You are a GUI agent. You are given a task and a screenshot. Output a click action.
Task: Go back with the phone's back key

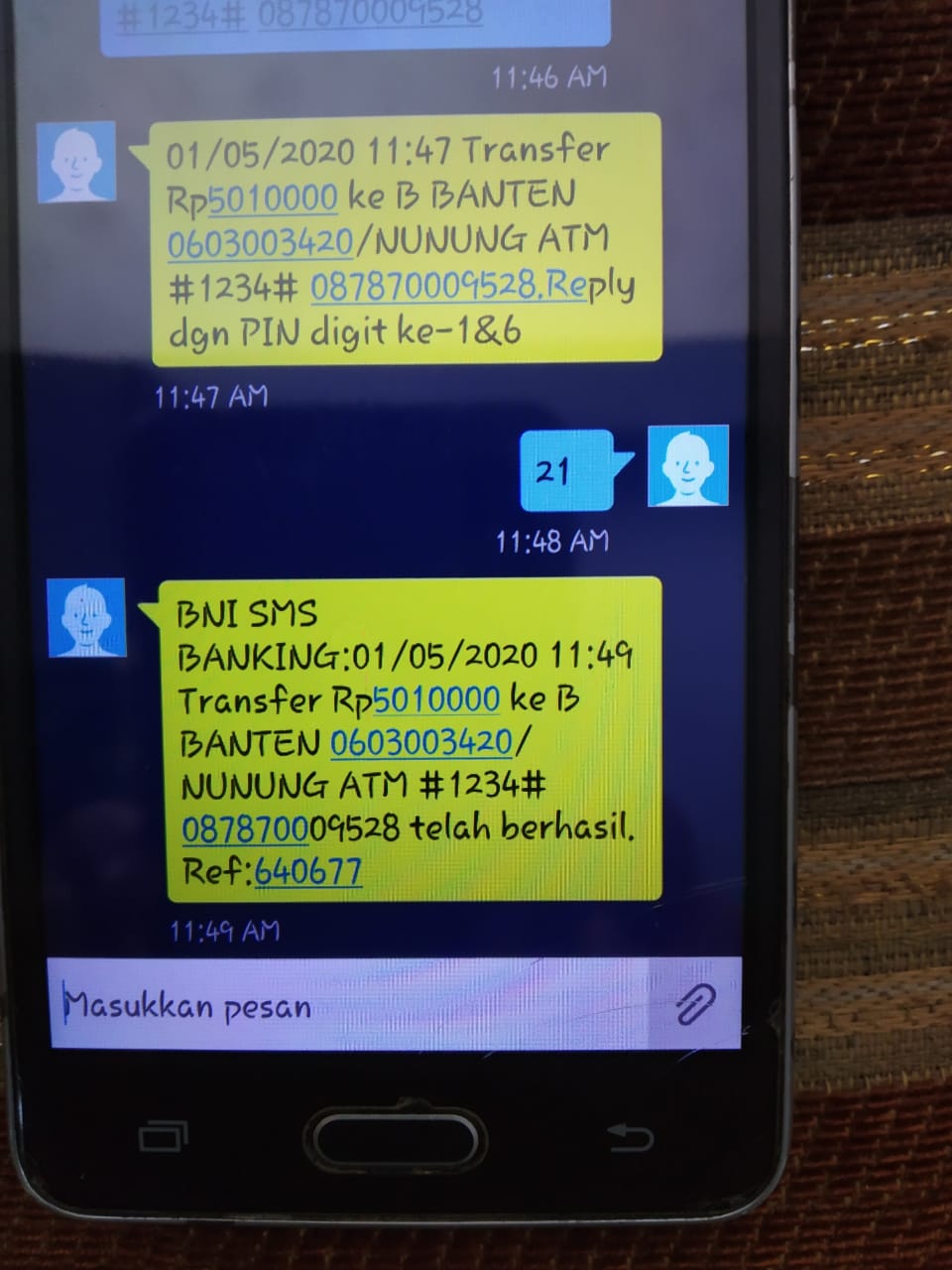629,1136
